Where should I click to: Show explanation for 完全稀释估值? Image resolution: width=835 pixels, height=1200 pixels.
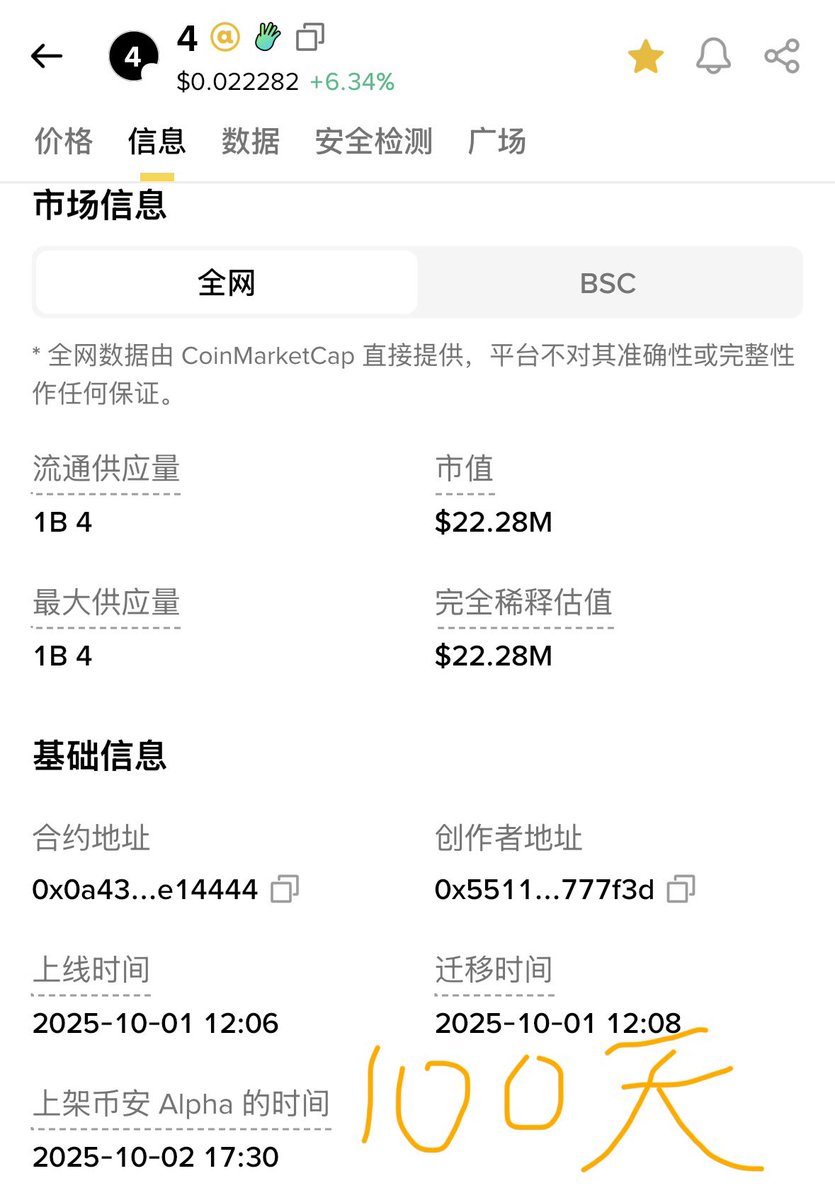coord(523,603)
